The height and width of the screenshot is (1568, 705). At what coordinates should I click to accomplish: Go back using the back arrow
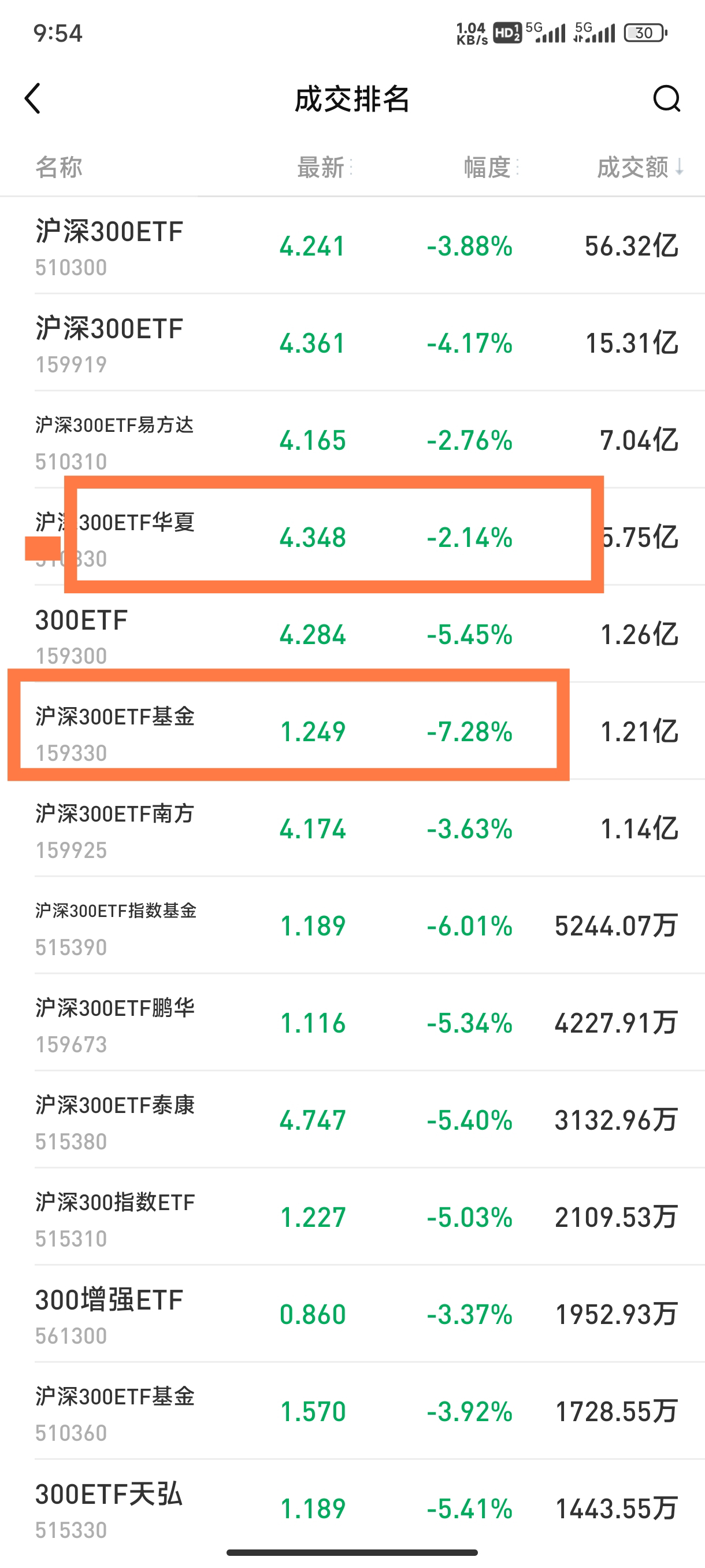tap(33, 99)
